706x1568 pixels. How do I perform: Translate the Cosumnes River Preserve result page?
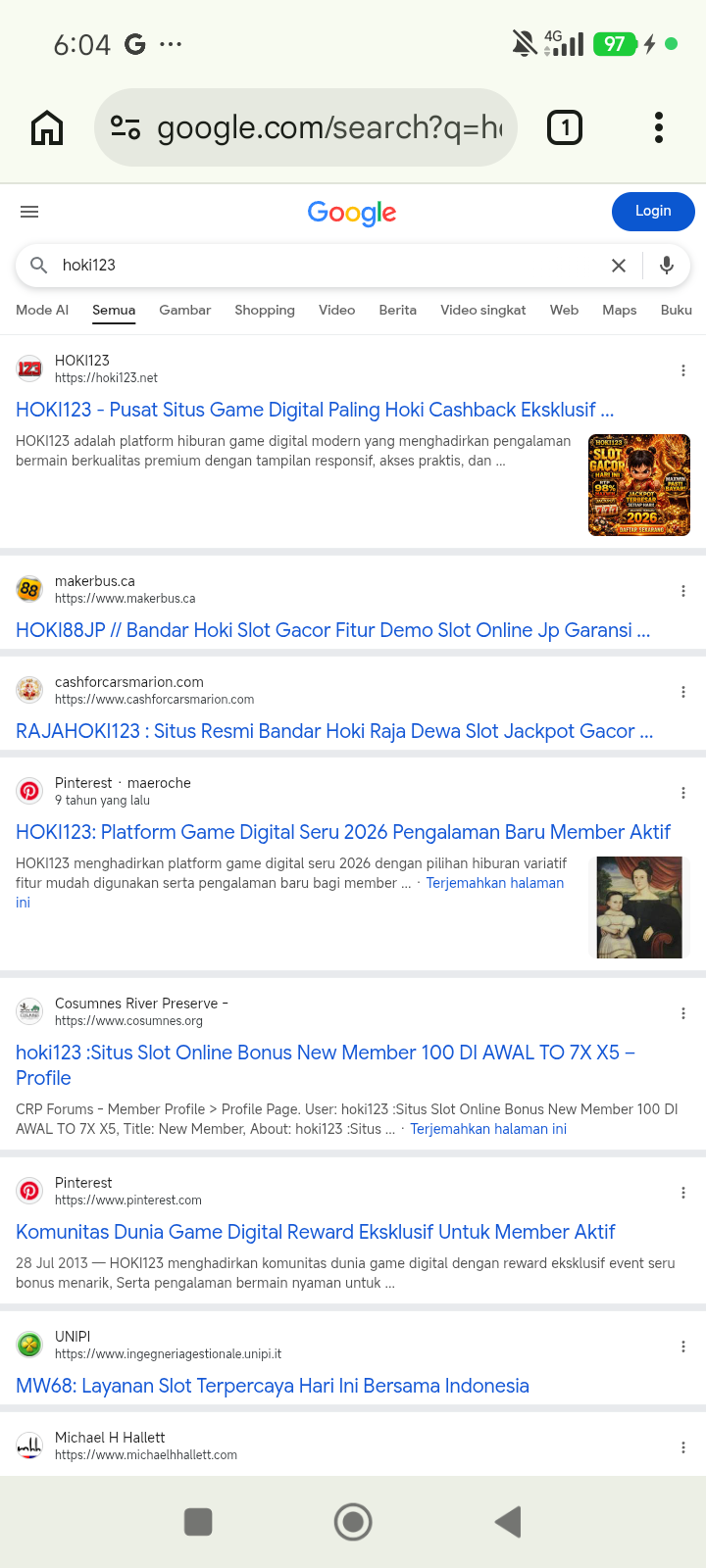488,1129
